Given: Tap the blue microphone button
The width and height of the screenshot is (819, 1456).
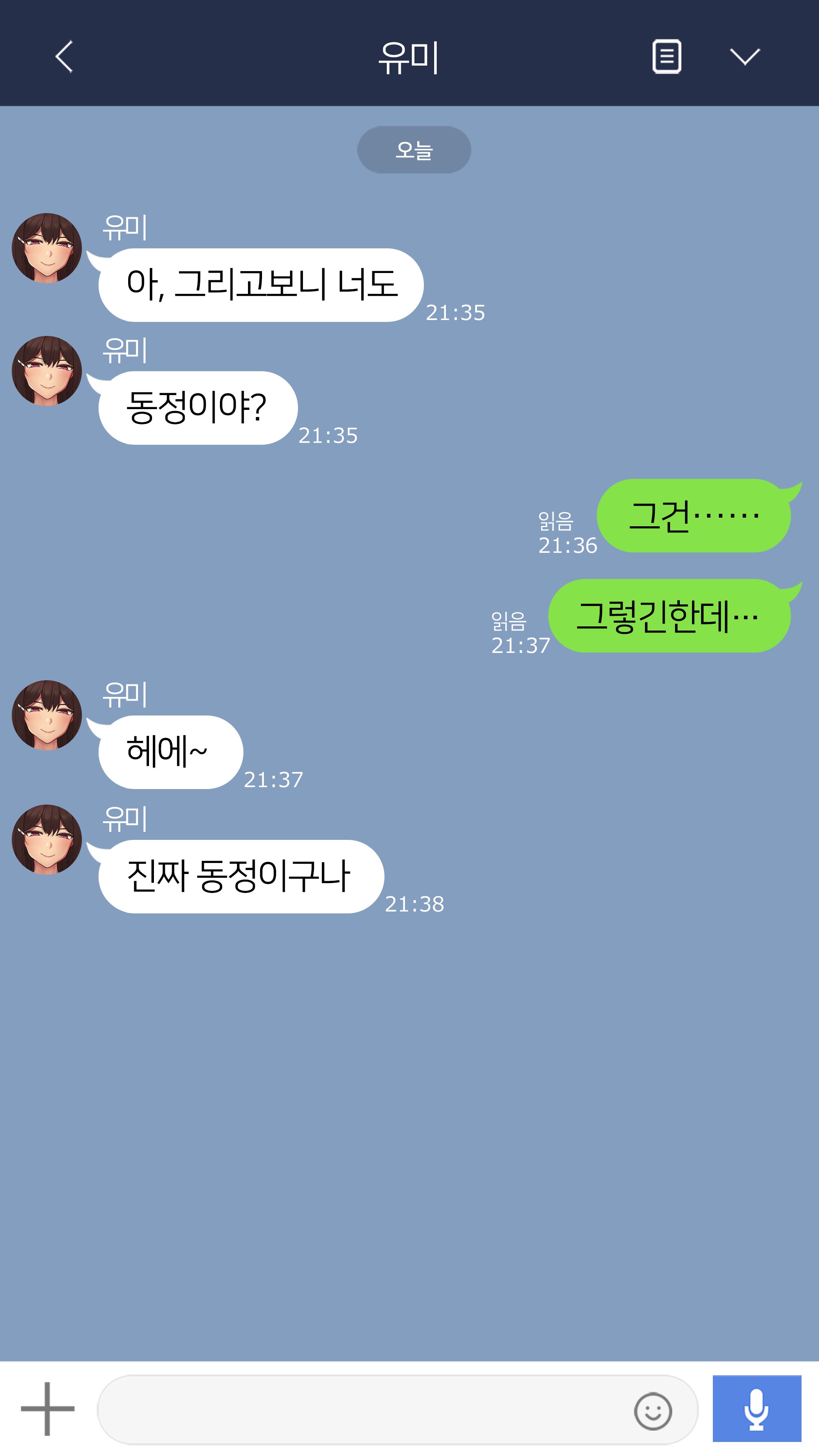Looking at the screenshot, I should click(x=756, y=1409).
